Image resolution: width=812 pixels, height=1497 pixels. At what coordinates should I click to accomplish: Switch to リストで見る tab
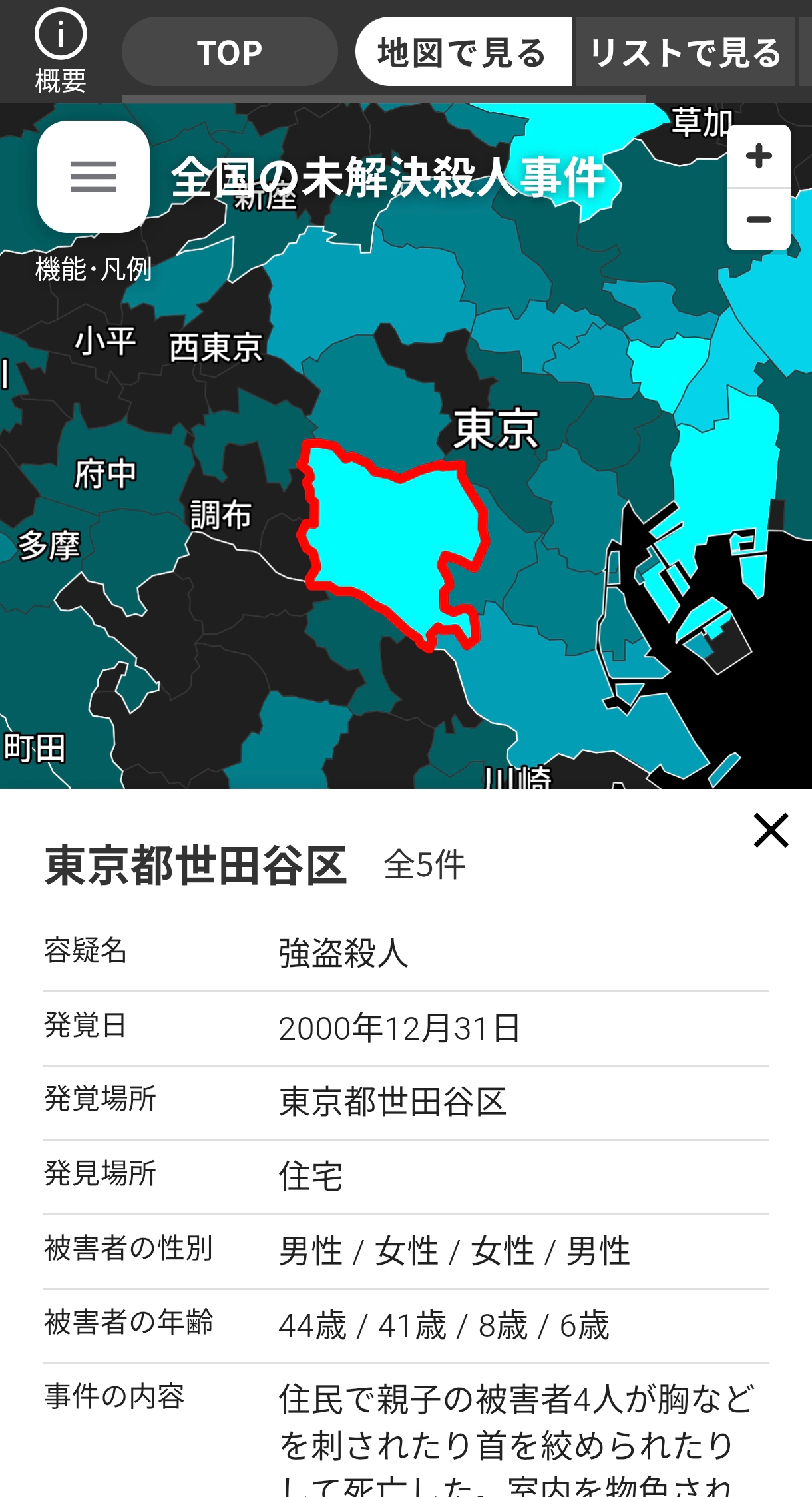click(x=685, y=52)
